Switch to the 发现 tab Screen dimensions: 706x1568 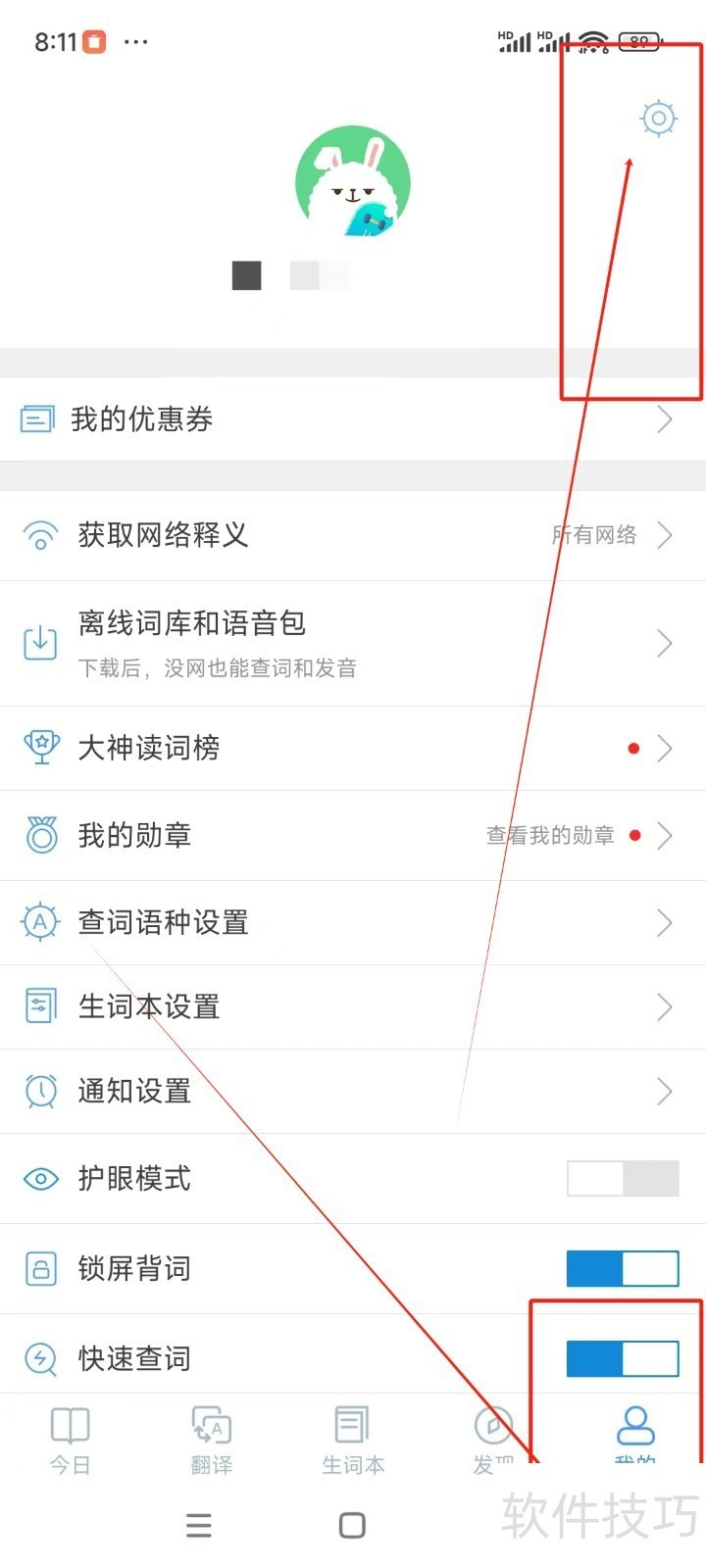[493, 1439]
